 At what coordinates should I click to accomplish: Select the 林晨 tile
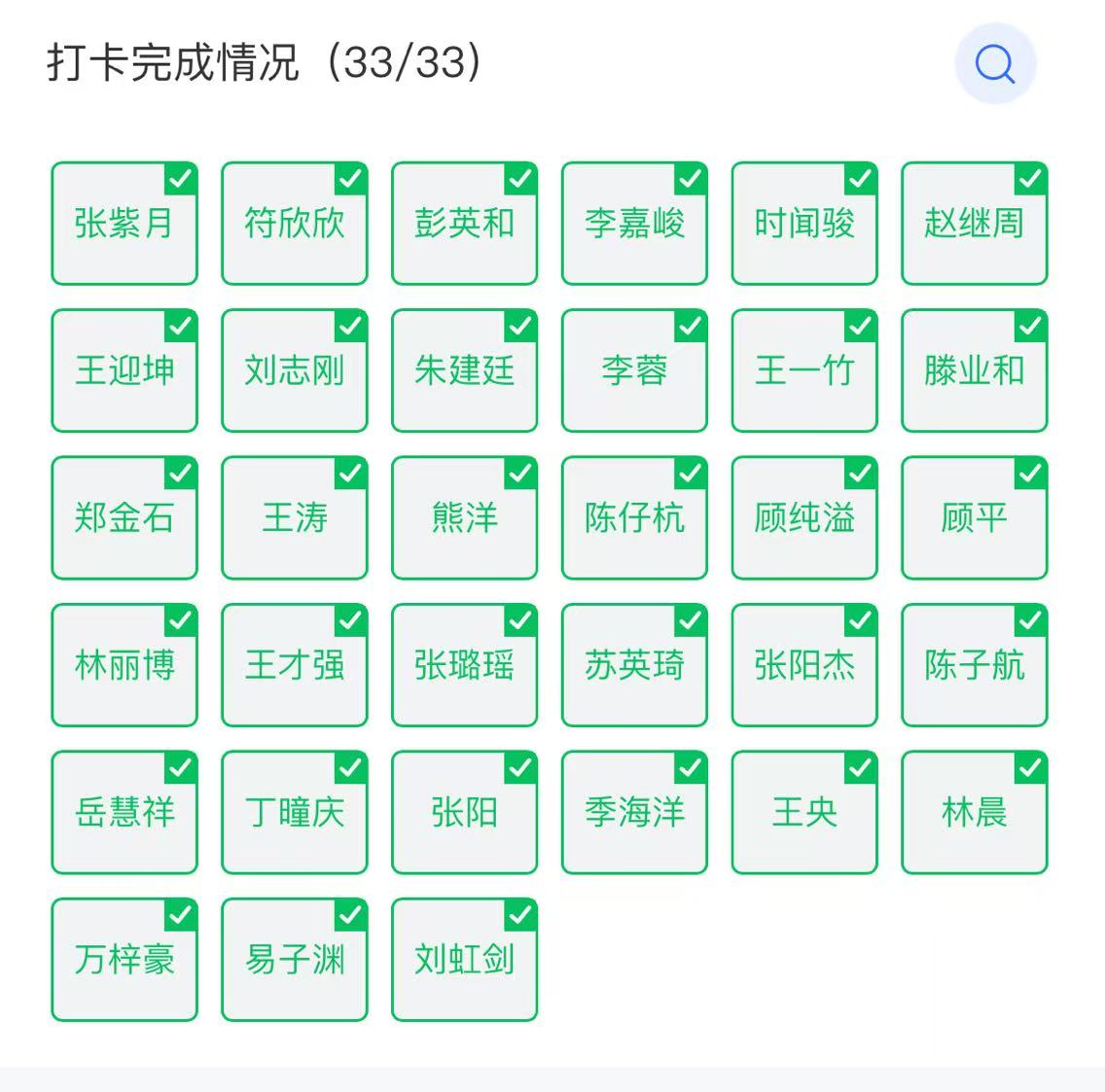(974, 812)
